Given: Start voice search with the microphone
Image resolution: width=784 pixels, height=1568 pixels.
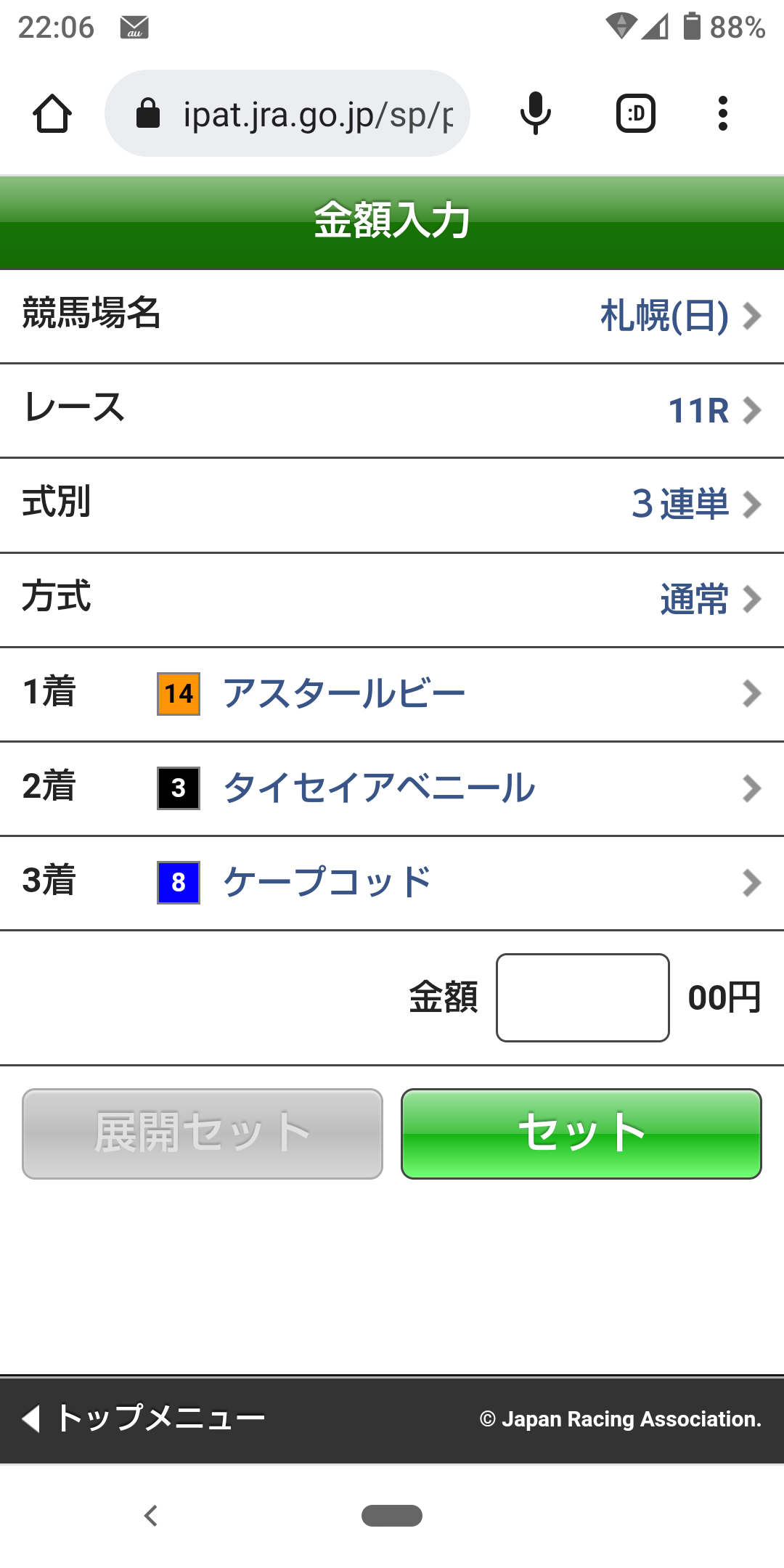Looking at the screenshot, I should [x=536, y=114].
